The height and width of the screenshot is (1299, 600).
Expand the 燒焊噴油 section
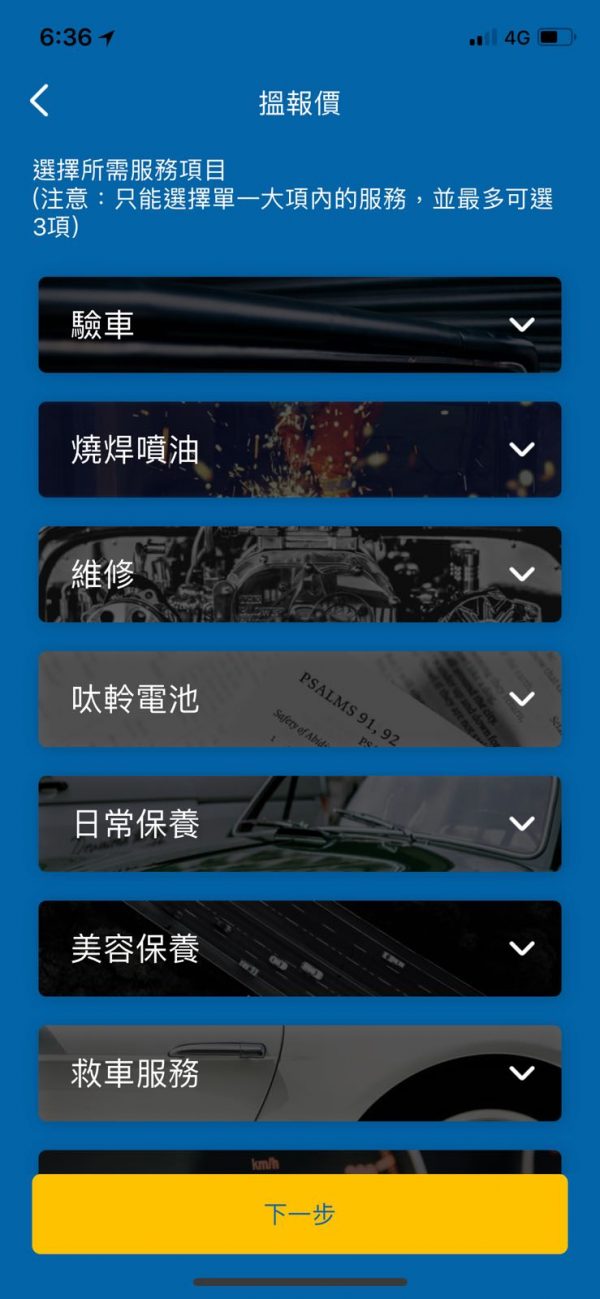tap(300, 450)
